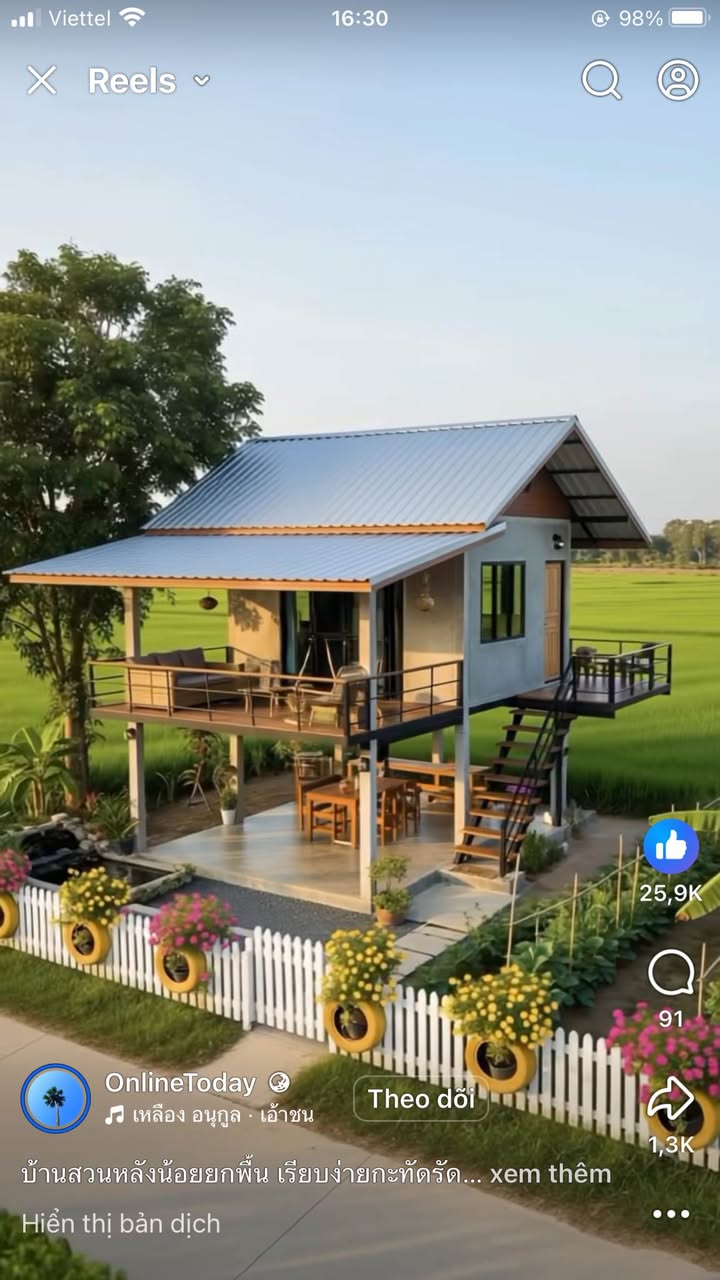Screen dimensions: 720x1280
Task: Search Reels with the magnifier icon
Action: [x=601, y=80]
